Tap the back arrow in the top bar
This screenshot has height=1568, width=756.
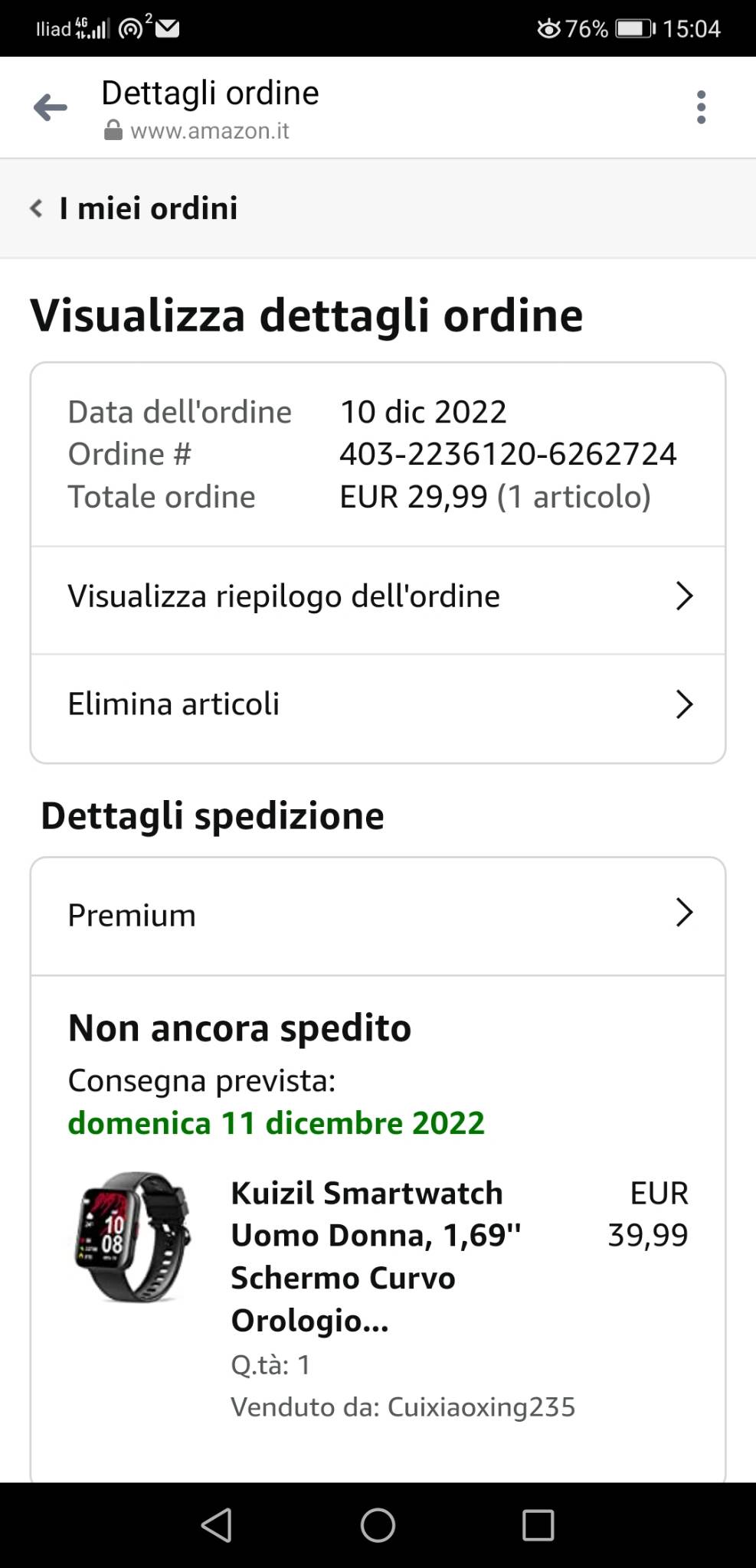(51, 107)
